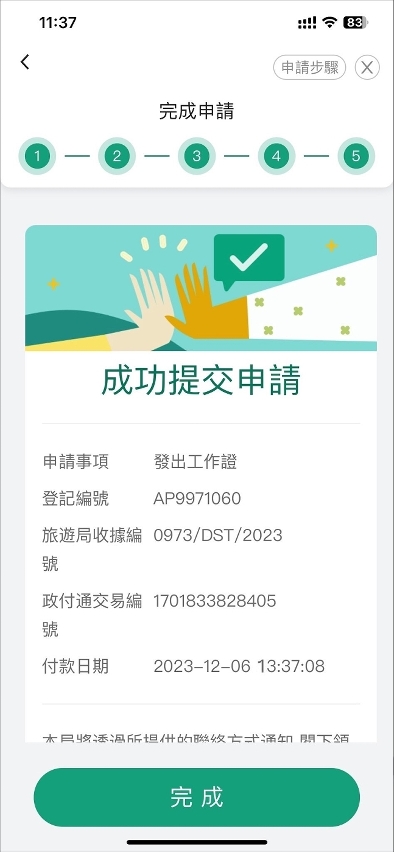Tap the 完成 button to finish

click(x=197, y=797)
